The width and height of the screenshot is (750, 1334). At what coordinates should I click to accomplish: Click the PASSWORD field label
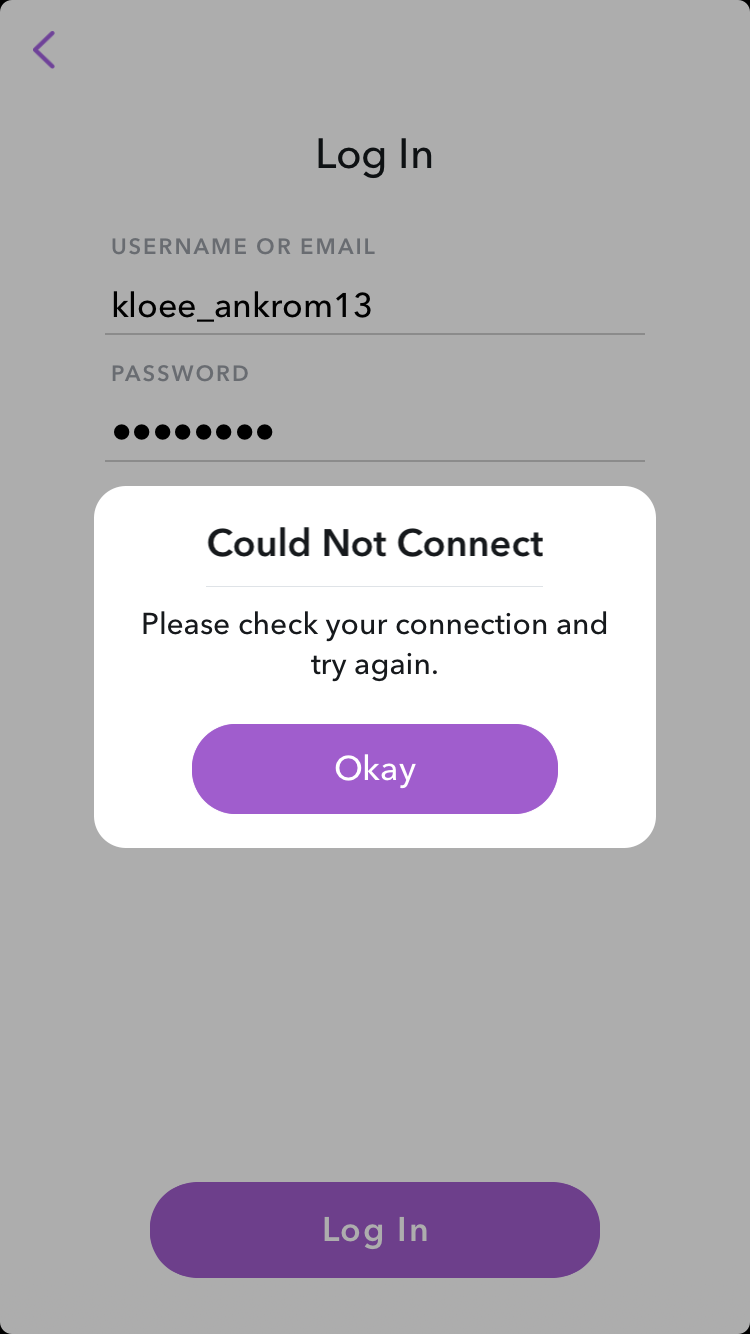(x=179, y=373)
